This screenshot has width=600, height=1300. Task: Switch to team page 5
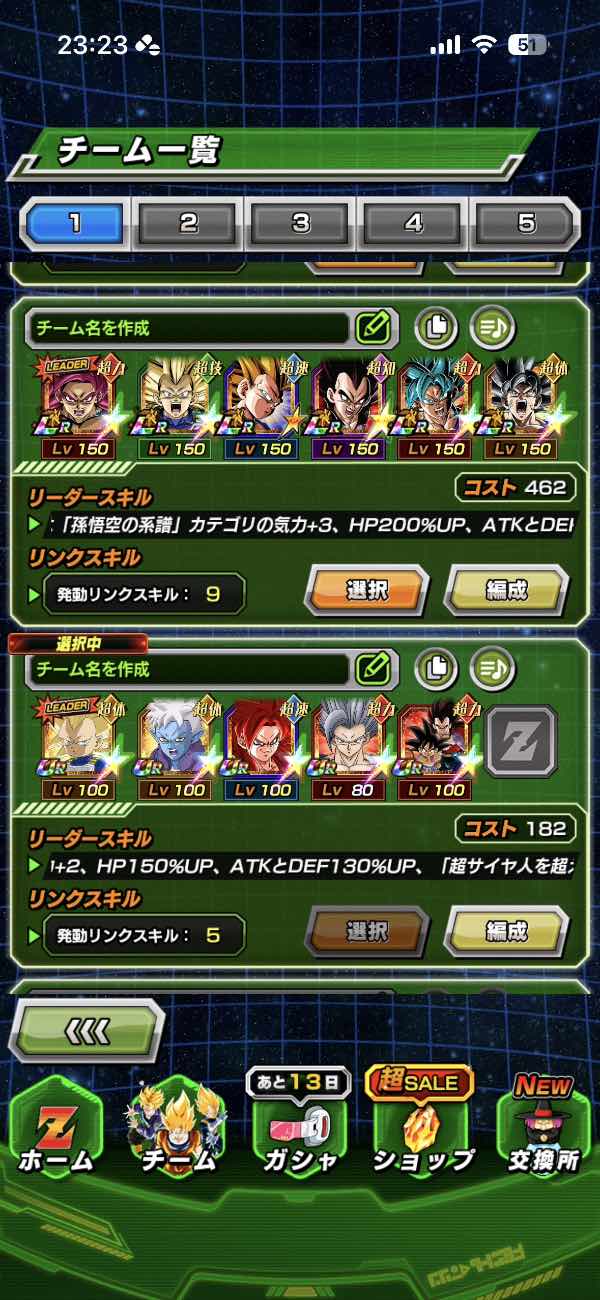coord(526,222)
